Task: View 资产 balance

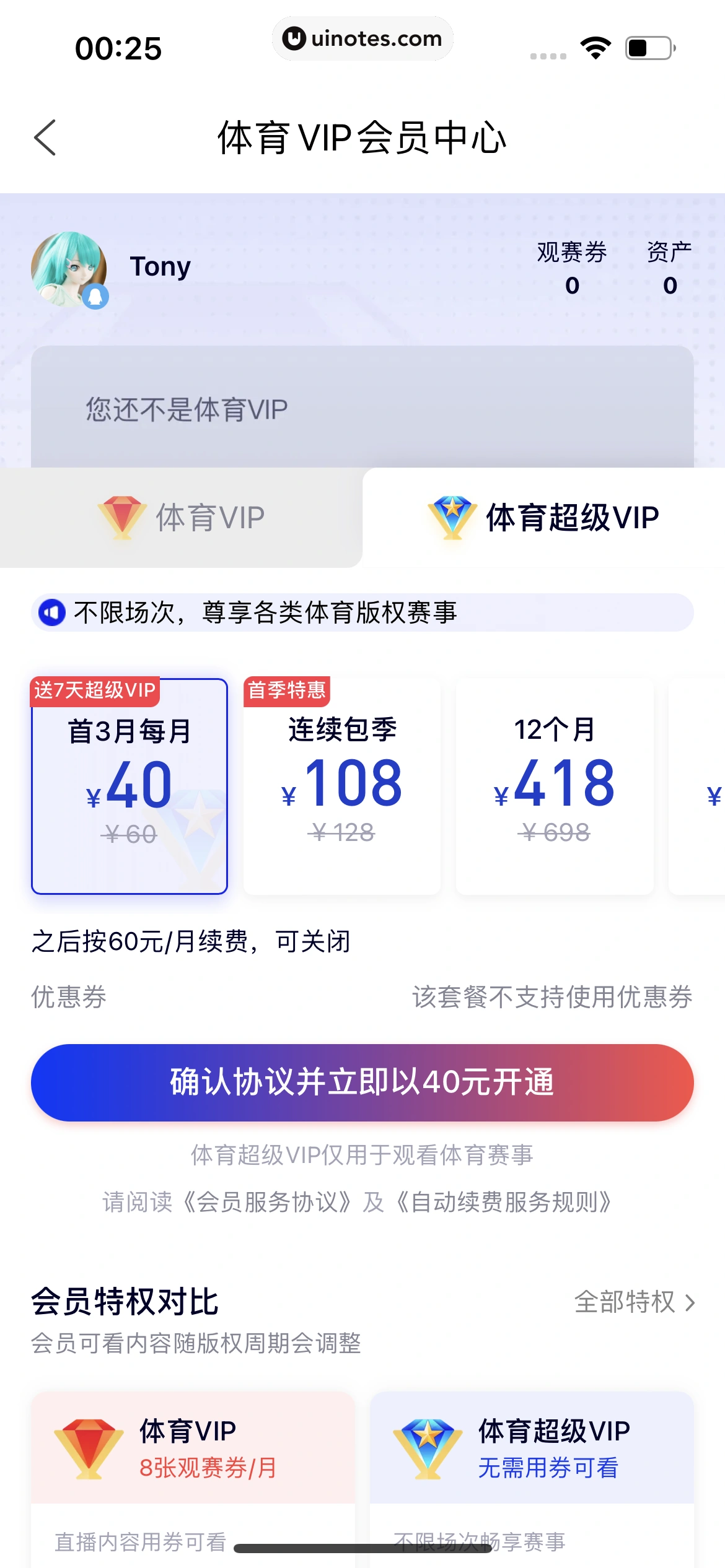Action: coord(669,269)
